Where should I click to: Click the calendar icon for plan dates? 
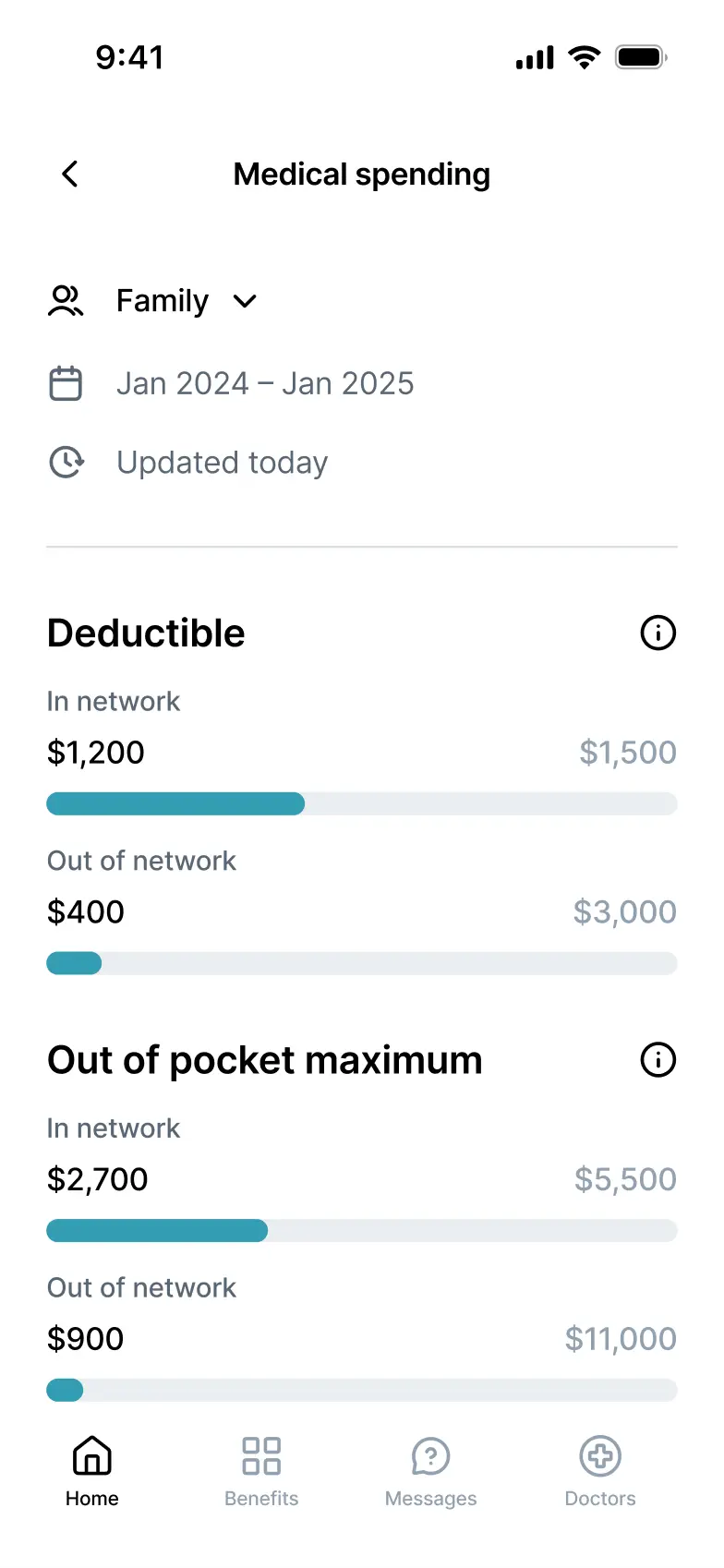point(66,382)
